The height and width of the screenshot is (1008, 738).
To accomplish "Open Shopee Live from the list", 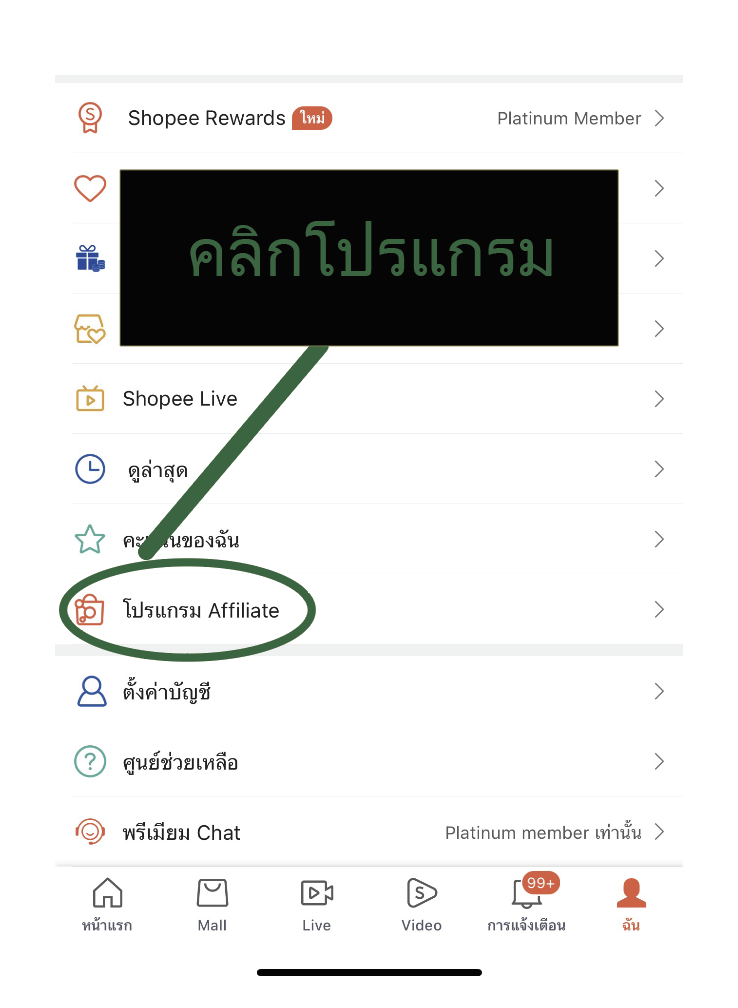I will click(x=368, y=399).
